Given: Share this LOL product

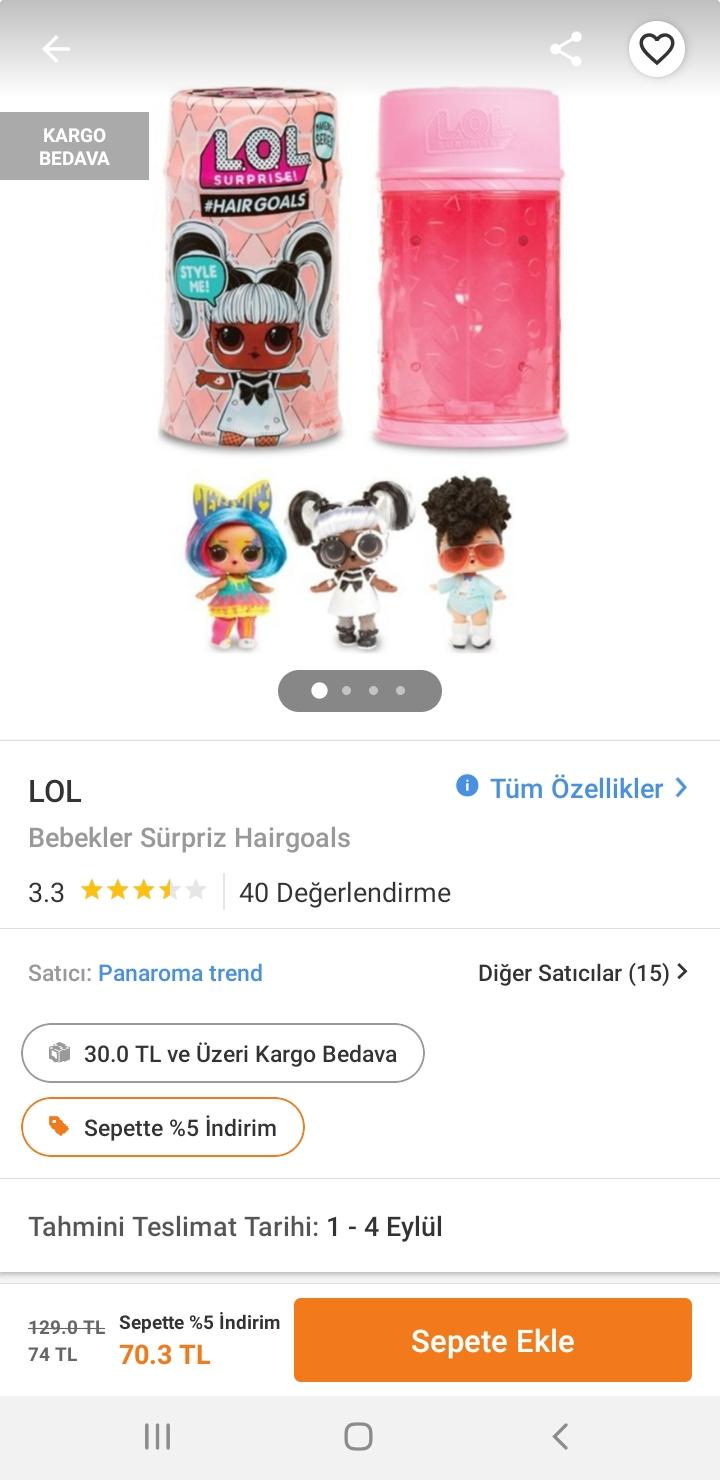Looking at the screenshot, I should click(x=566, y=49).
